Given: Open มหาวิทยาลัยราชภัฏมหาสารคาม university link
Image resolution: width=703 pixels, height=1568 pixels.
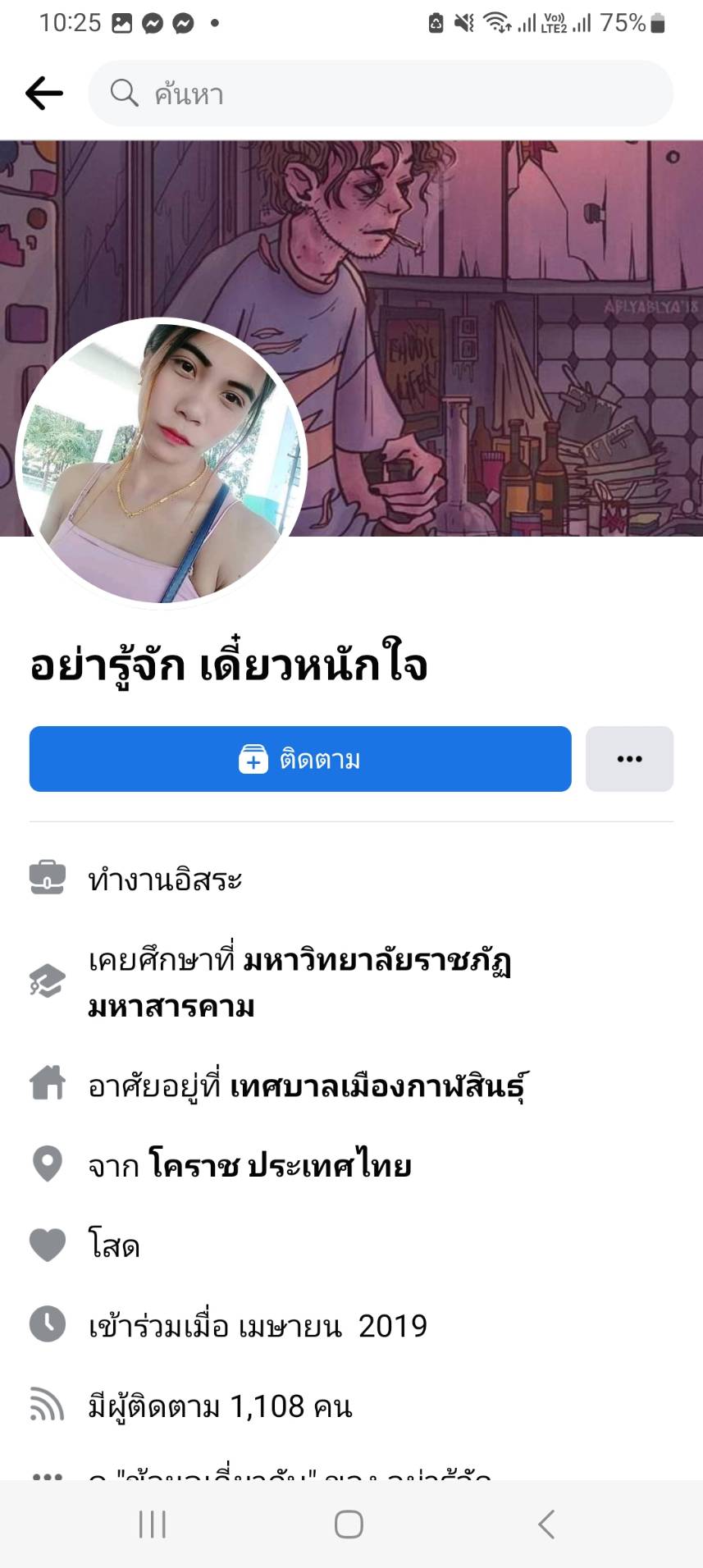Looking at the screenshot, I should coord(377,960).
